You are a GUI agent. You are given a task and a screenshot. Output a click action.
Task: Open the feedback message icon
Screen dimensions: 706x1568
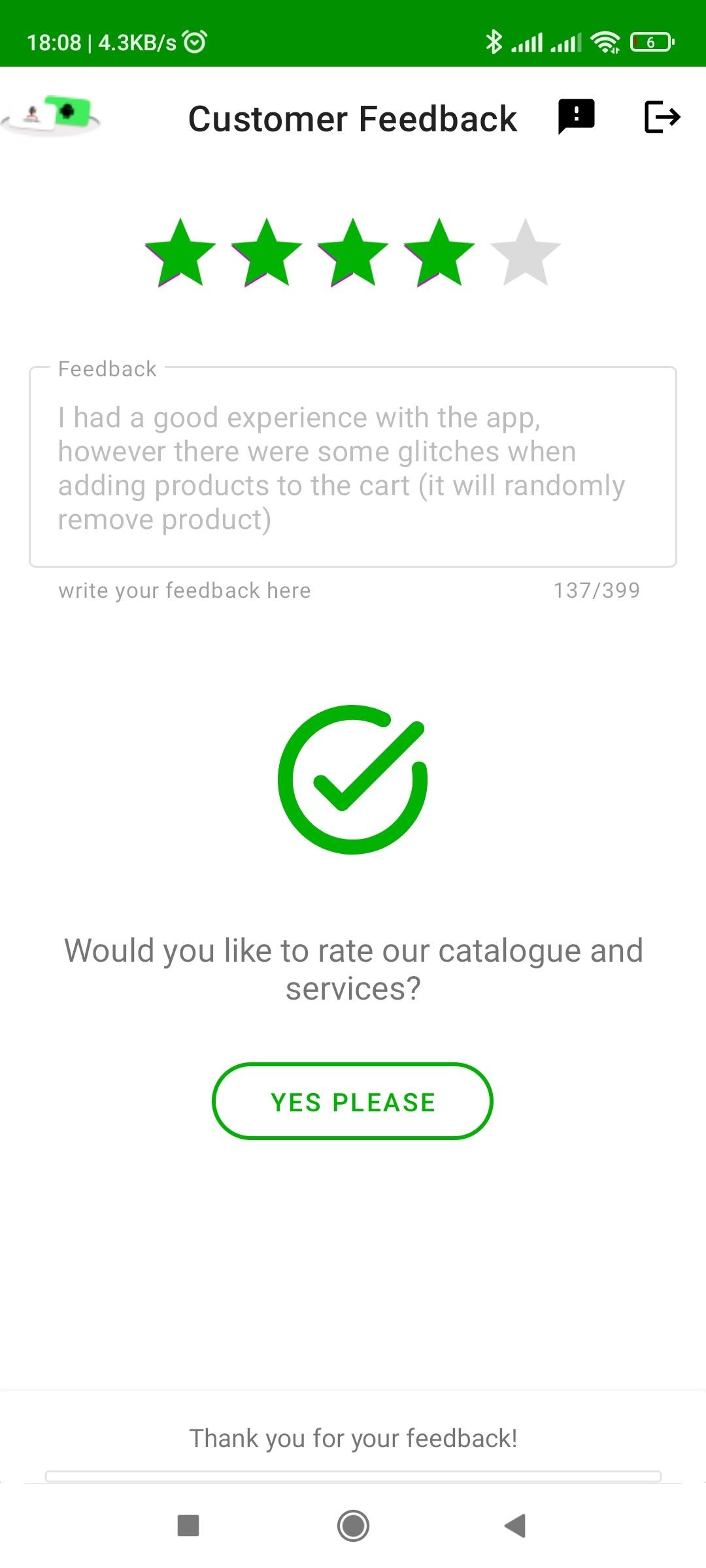pos(576,118)
